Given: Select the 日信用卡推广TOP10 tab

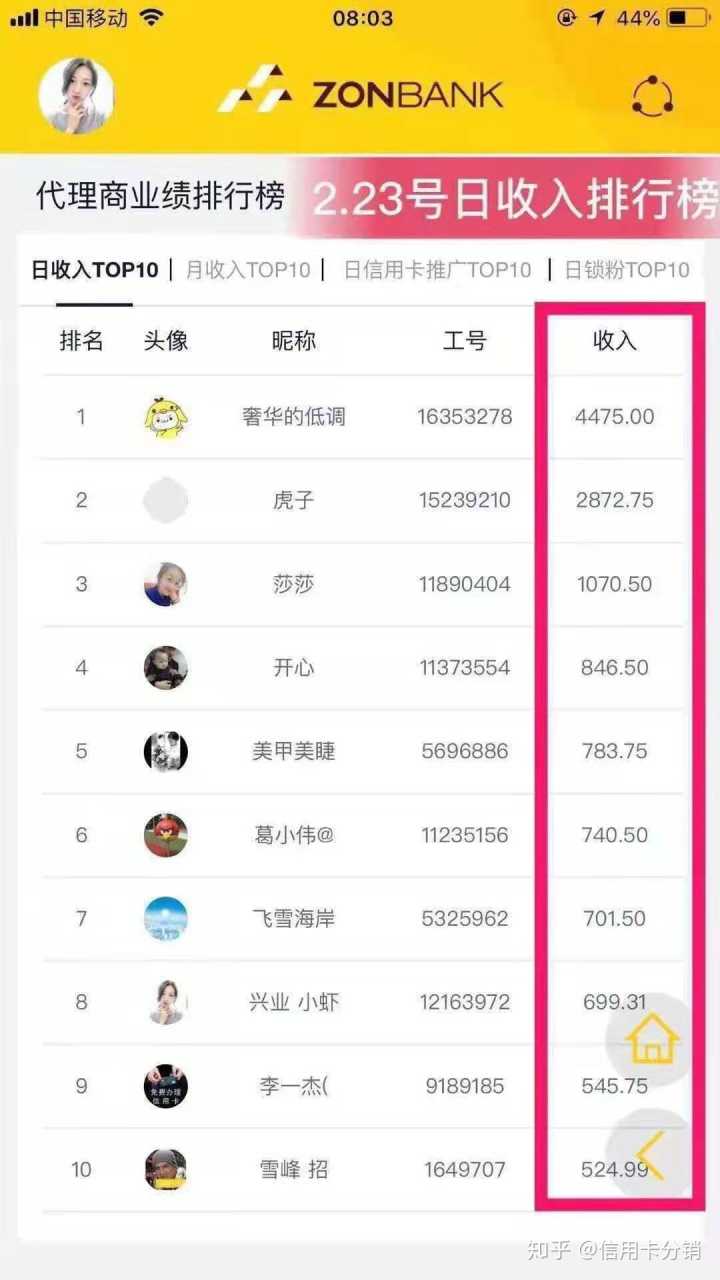Looking at the screenshot, I should point(437,270).
